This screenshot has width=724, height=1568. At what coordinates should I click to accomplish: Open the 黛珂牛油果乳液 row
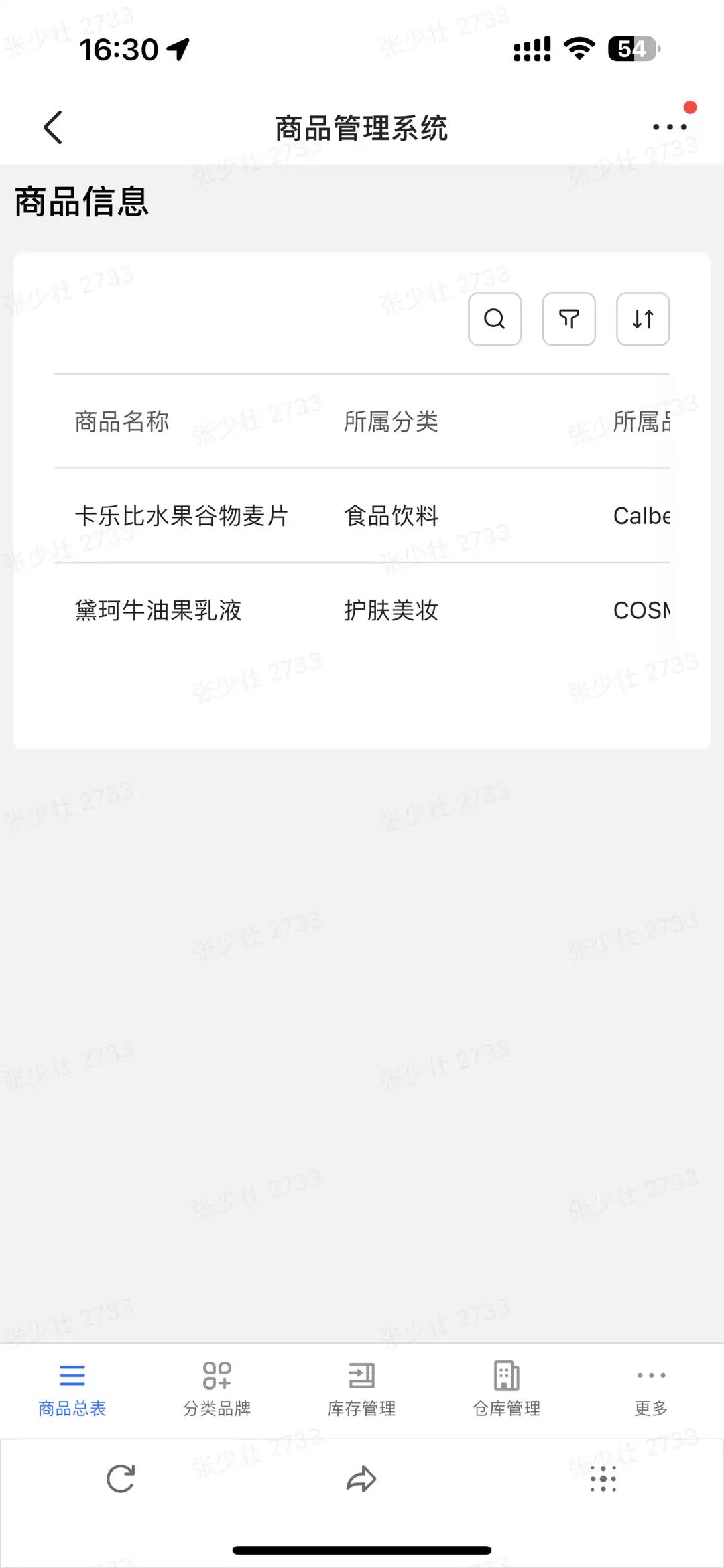pyautogui.click(x=158, y=610)
